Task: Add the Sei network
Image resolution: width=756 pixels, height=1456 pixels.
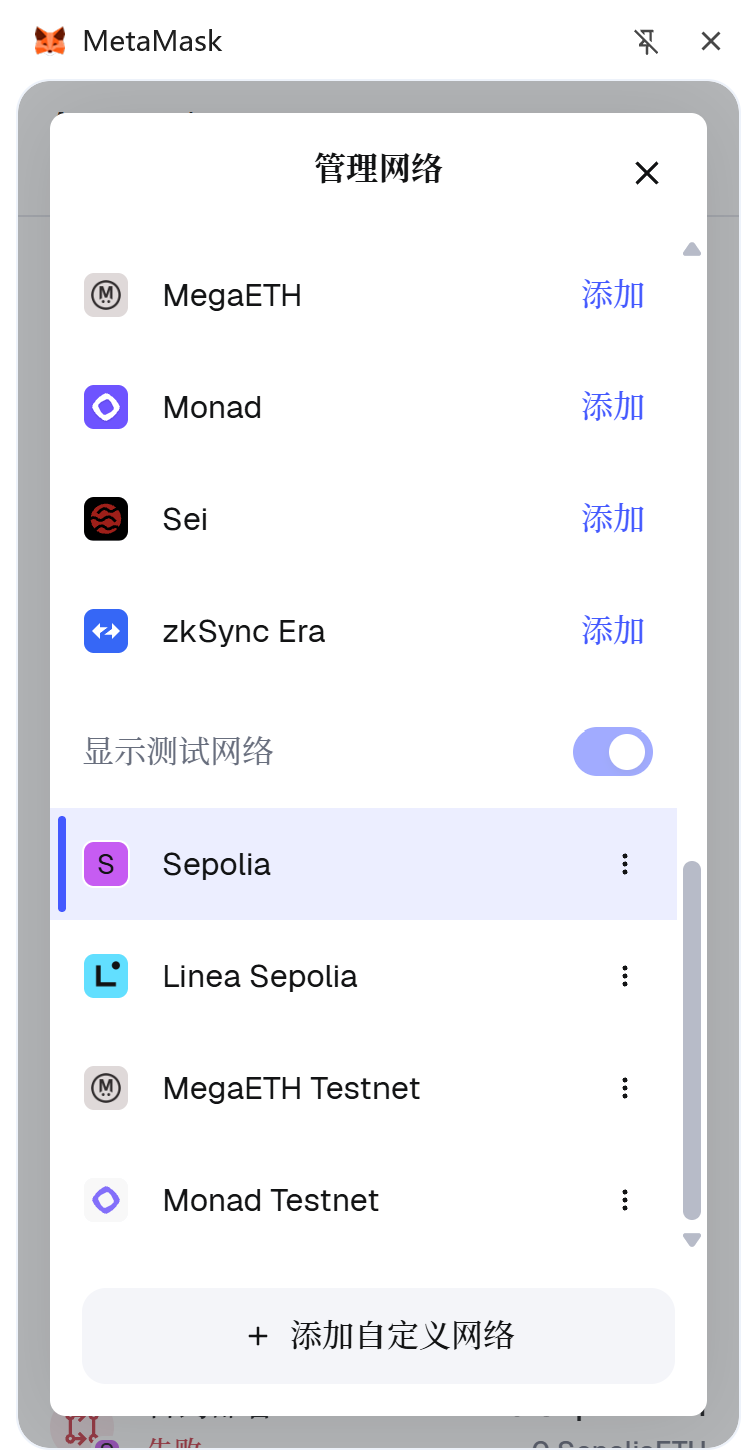Action: (612, 519)
